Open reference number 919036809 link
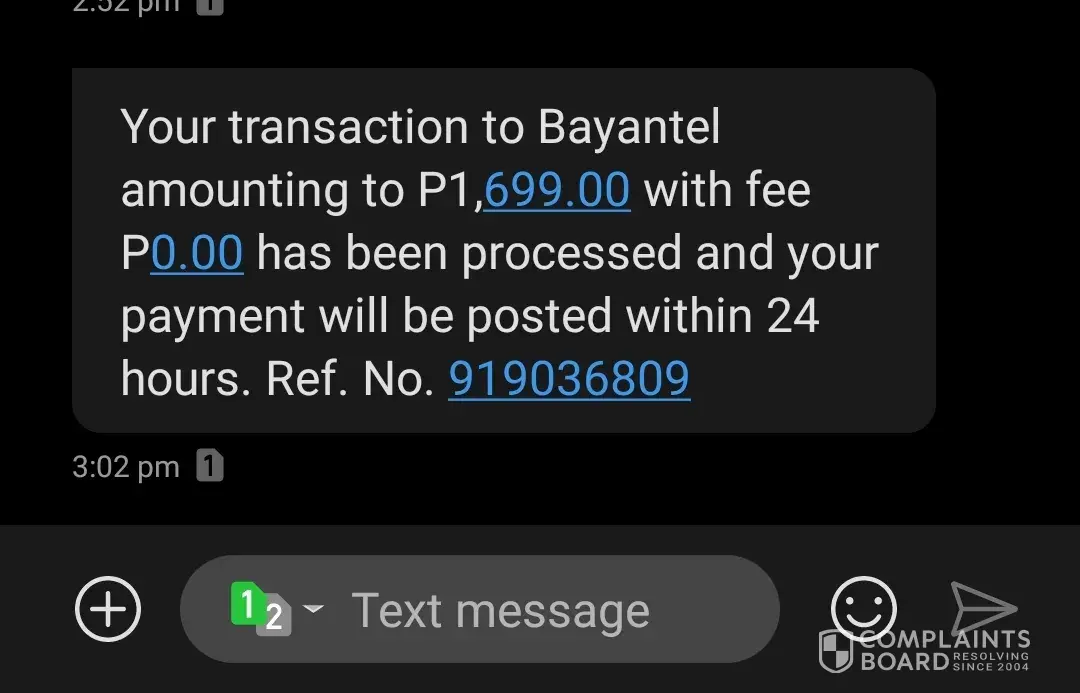Image resolution: width=1080 pixels, height=693 pixels. [569, 379]
